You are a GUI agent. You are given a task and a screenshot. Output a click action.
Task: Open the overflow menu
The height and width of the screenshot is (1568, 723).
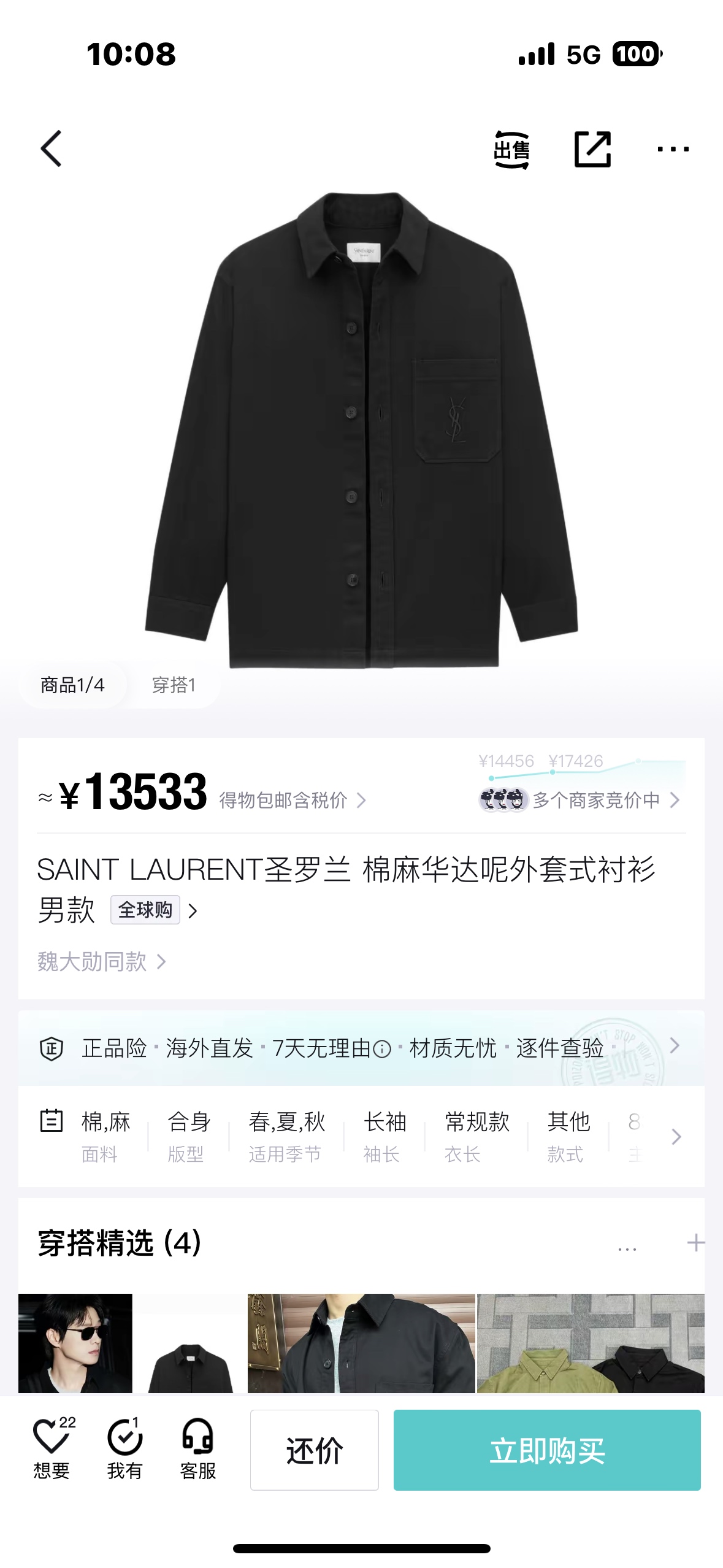pos(673,149)
